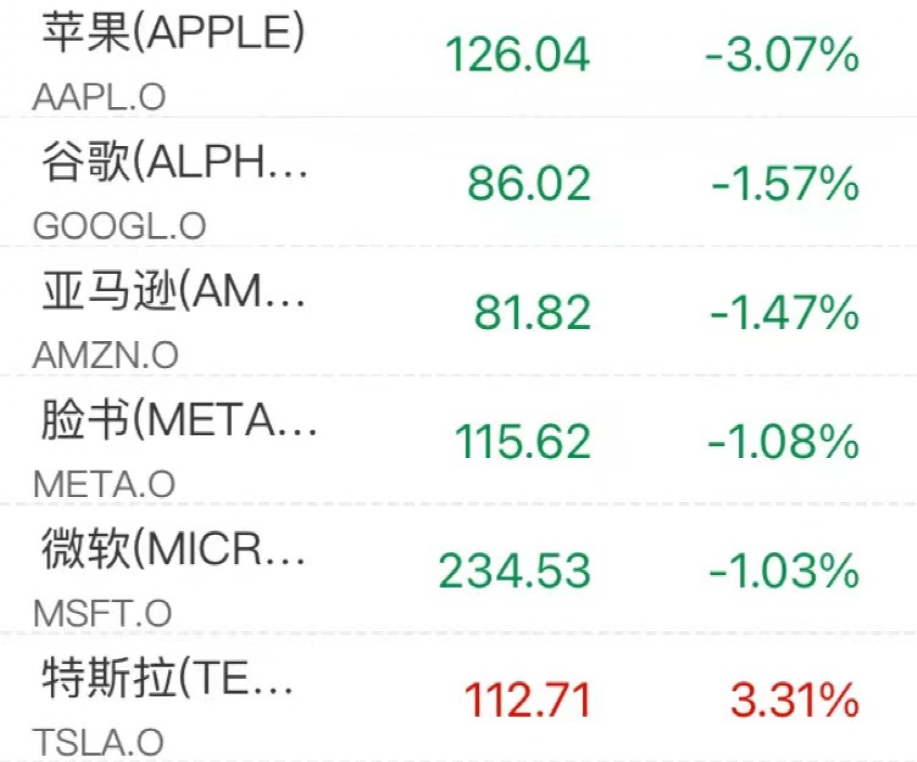Open the META.O stock row
The width and height of the screenshot is (917, 762).
(x=170, y=442)
